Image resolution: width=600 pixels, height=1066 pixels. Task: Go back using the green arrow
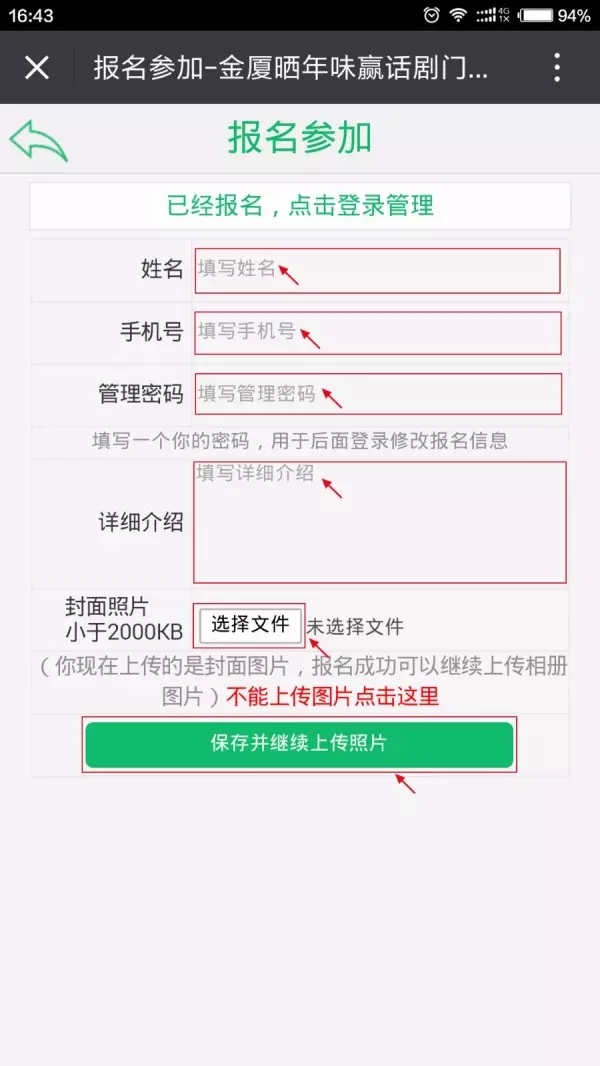click(x=39, y=141)
